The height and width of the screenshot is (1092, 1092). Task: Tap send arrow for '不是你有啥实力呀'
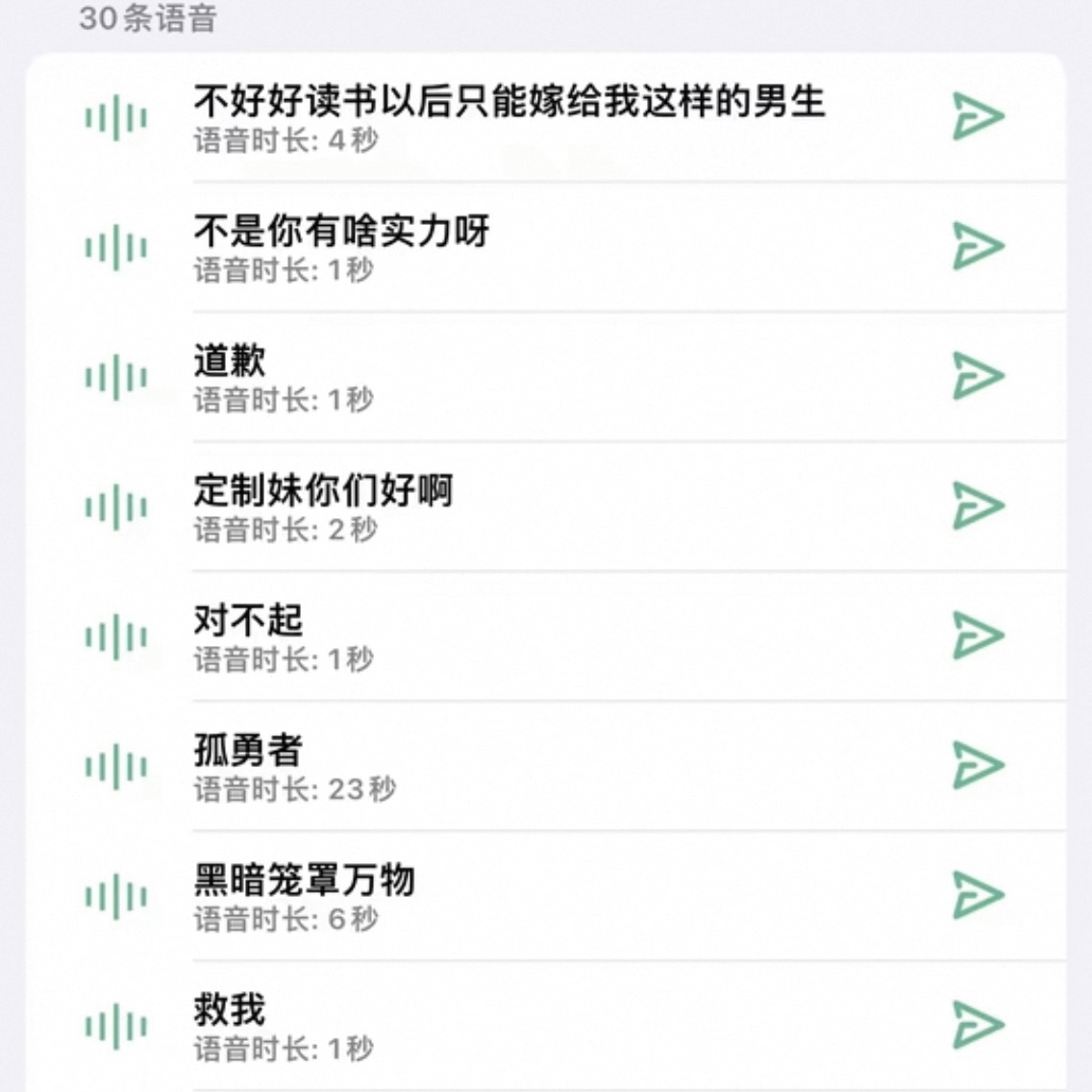click(x=977, y=246)
